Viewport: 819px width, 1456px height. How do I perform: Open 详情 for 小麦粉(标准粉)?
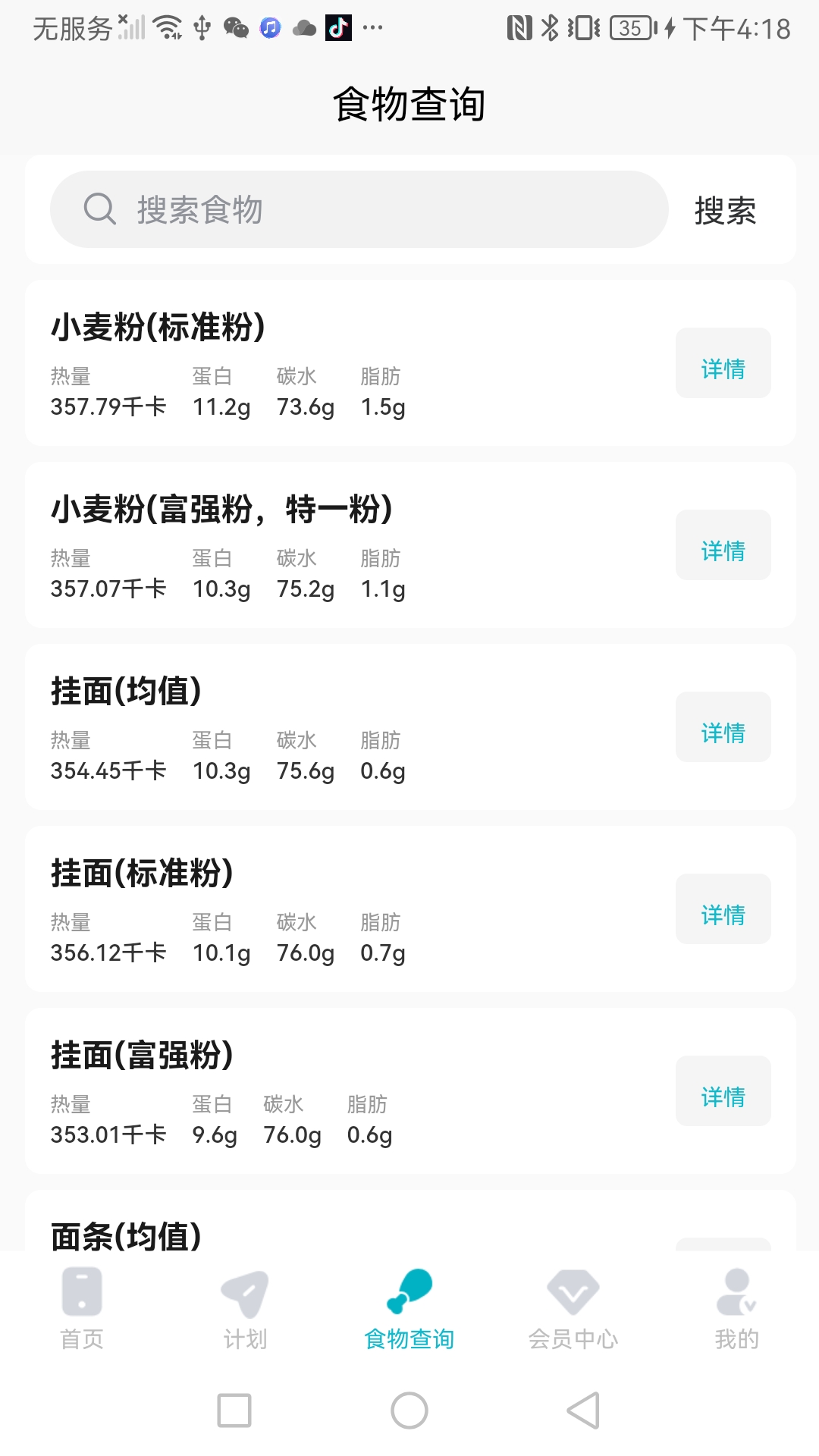point(723,362)
